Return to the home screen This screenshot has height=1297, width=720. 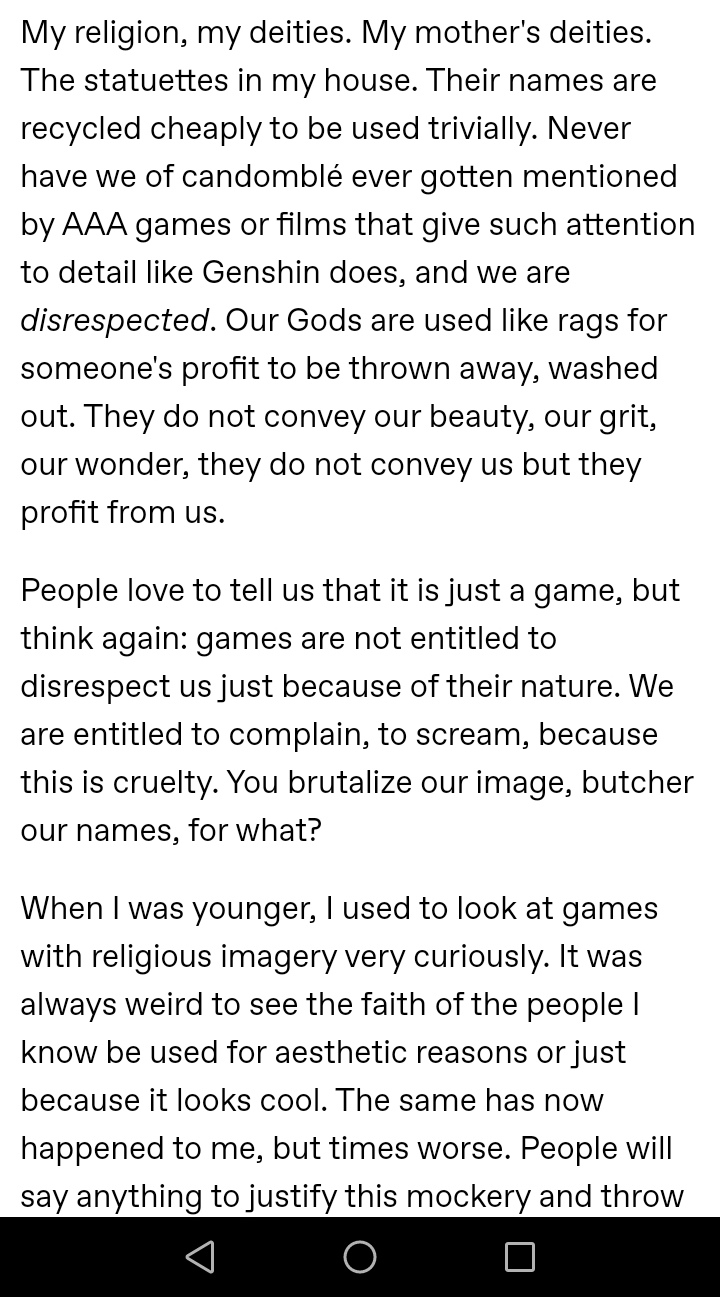360,1256
